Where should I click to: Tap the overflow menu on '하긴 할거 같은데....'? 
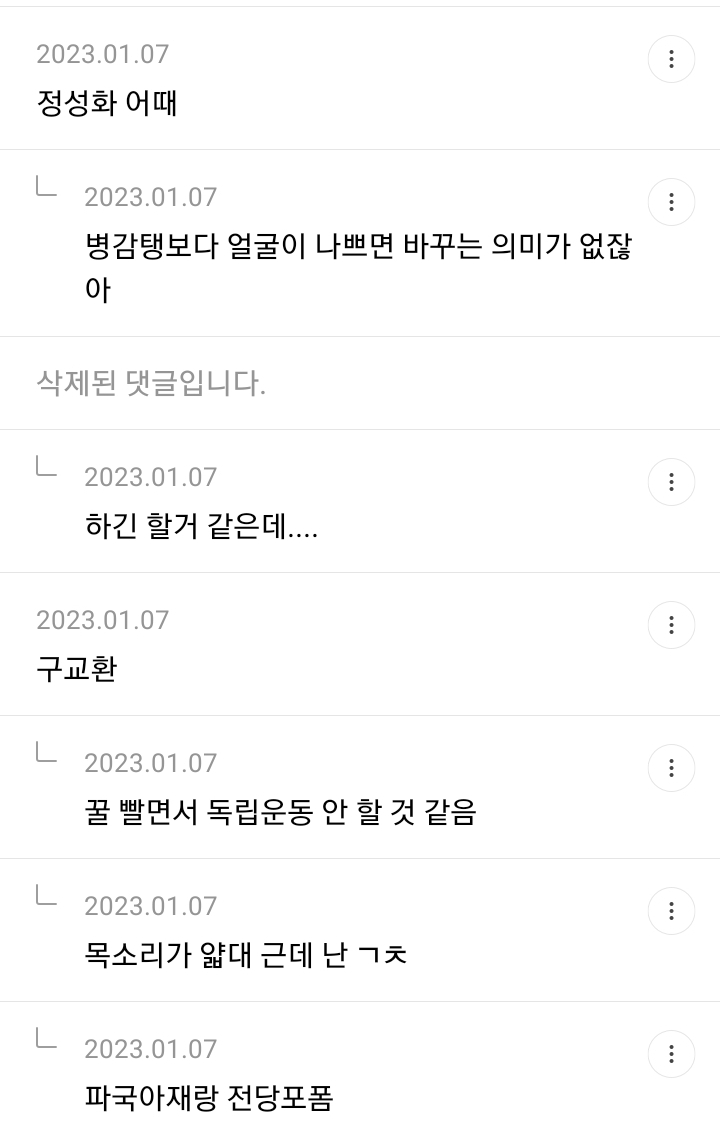click(x=672, y=483)
